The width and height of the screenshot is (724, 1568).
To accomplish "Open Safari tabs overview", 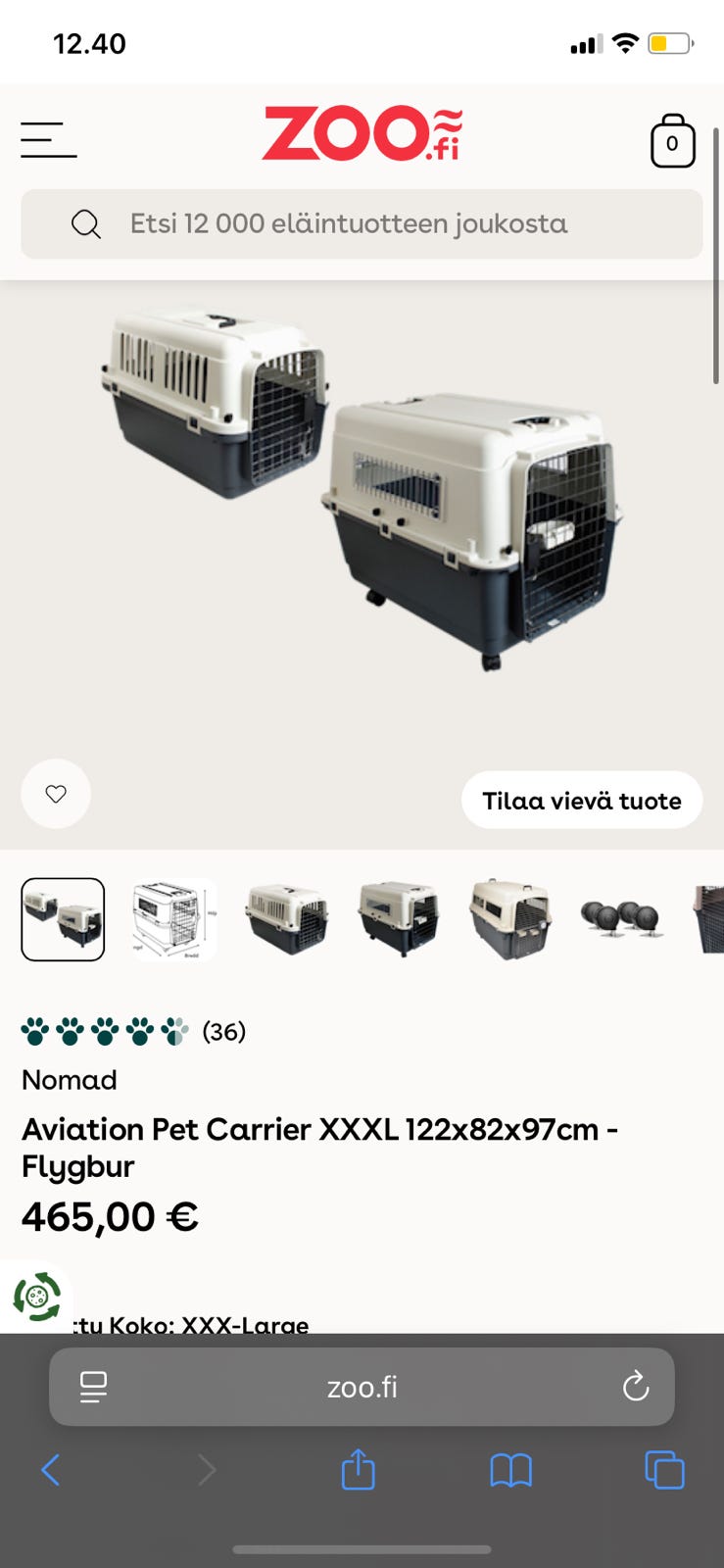I will coord(664,1470).
